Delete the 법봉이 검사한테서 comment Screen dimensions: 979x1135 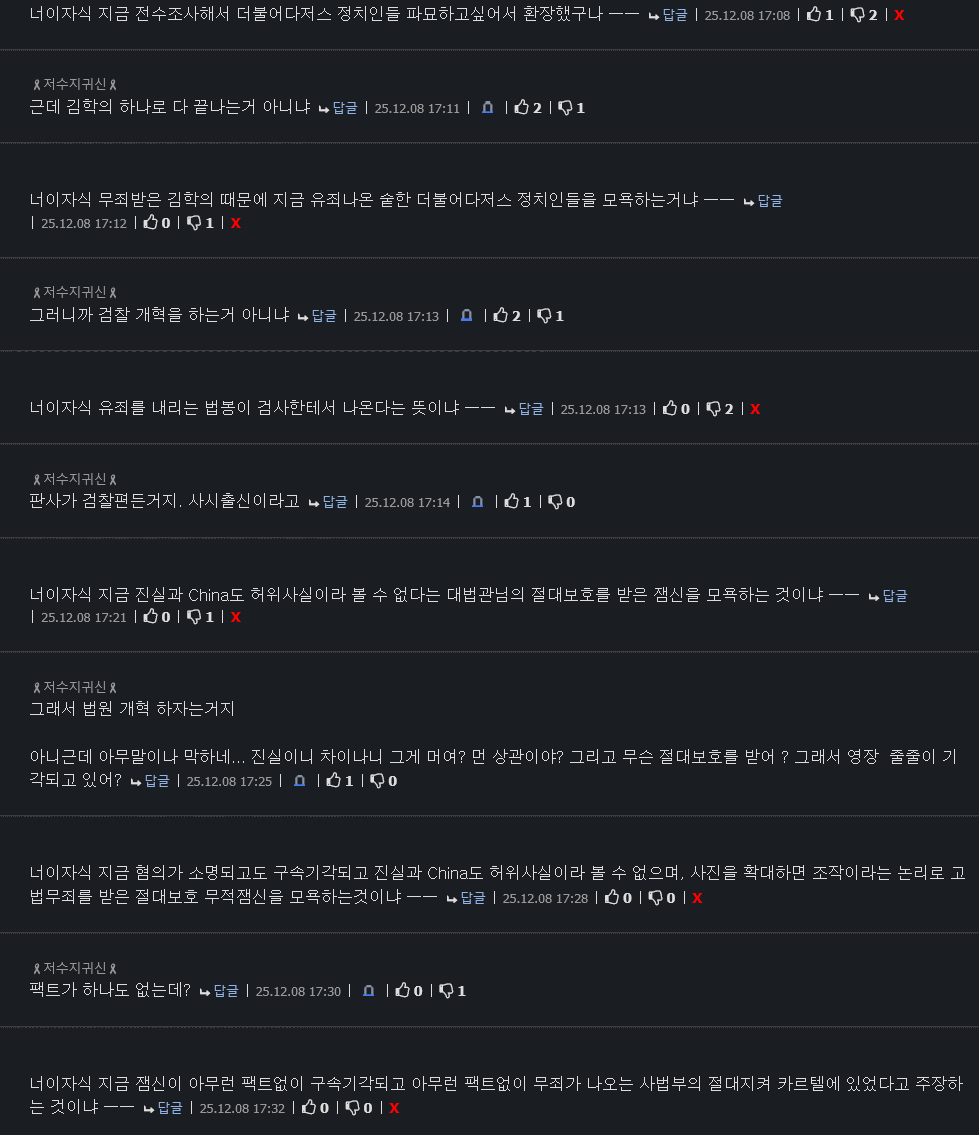755,409
